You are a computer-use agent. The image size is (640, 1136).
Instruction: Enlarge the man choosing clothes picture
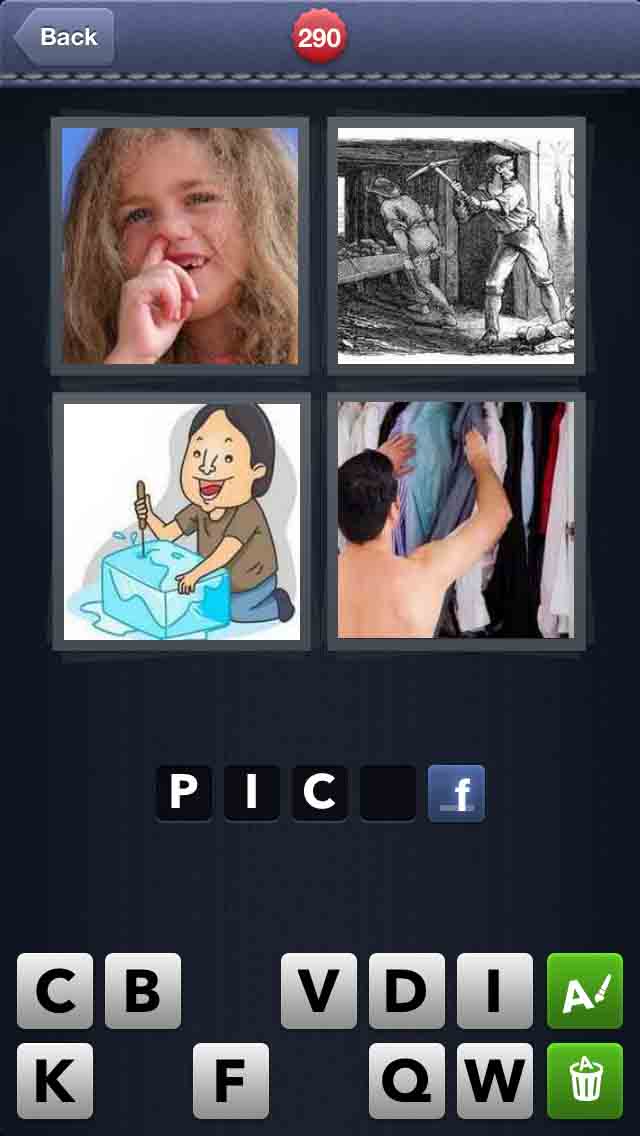click(456, 520)
